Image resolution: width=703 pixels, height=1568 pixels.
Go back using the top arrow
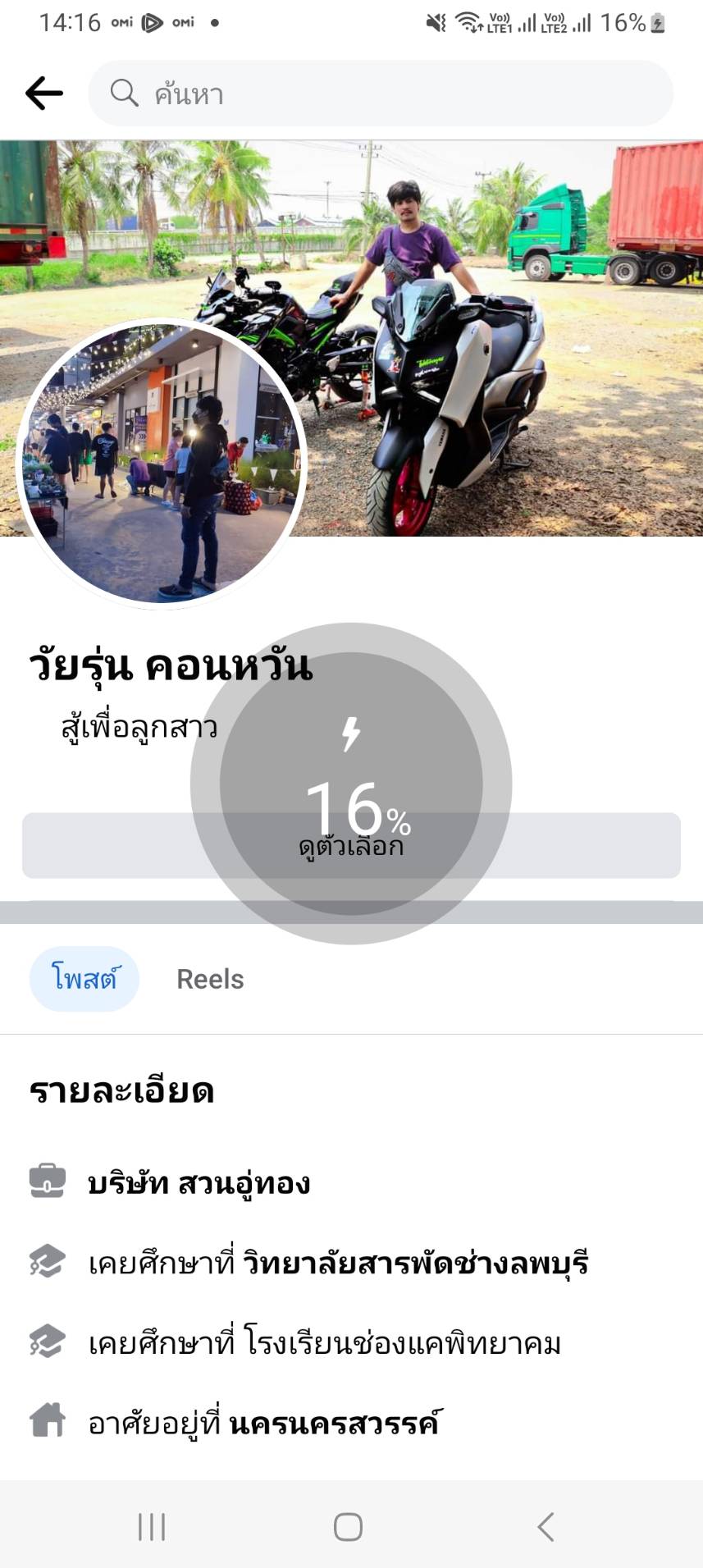tap(44, 94)
